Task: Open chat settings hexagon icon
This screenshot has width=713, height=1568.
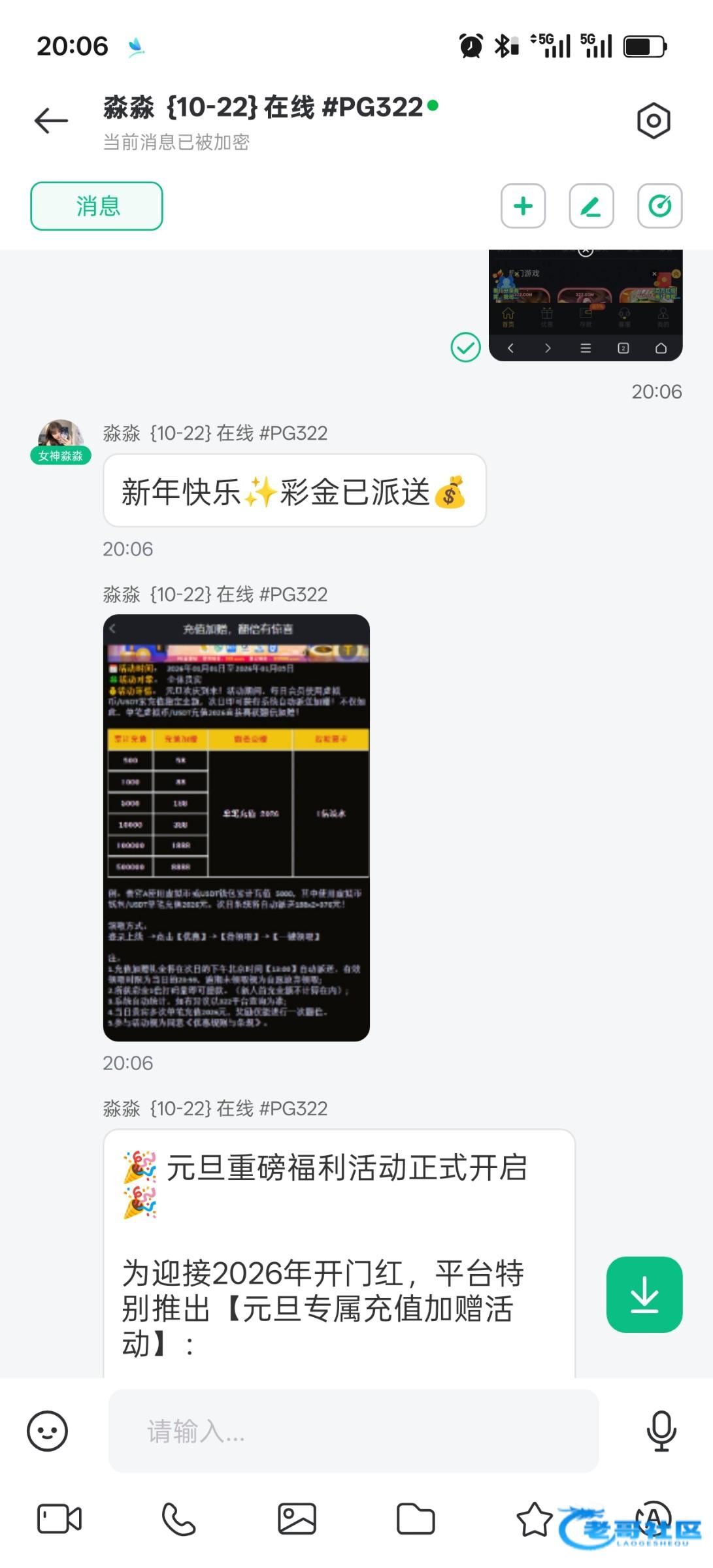Action: (654, 121)
